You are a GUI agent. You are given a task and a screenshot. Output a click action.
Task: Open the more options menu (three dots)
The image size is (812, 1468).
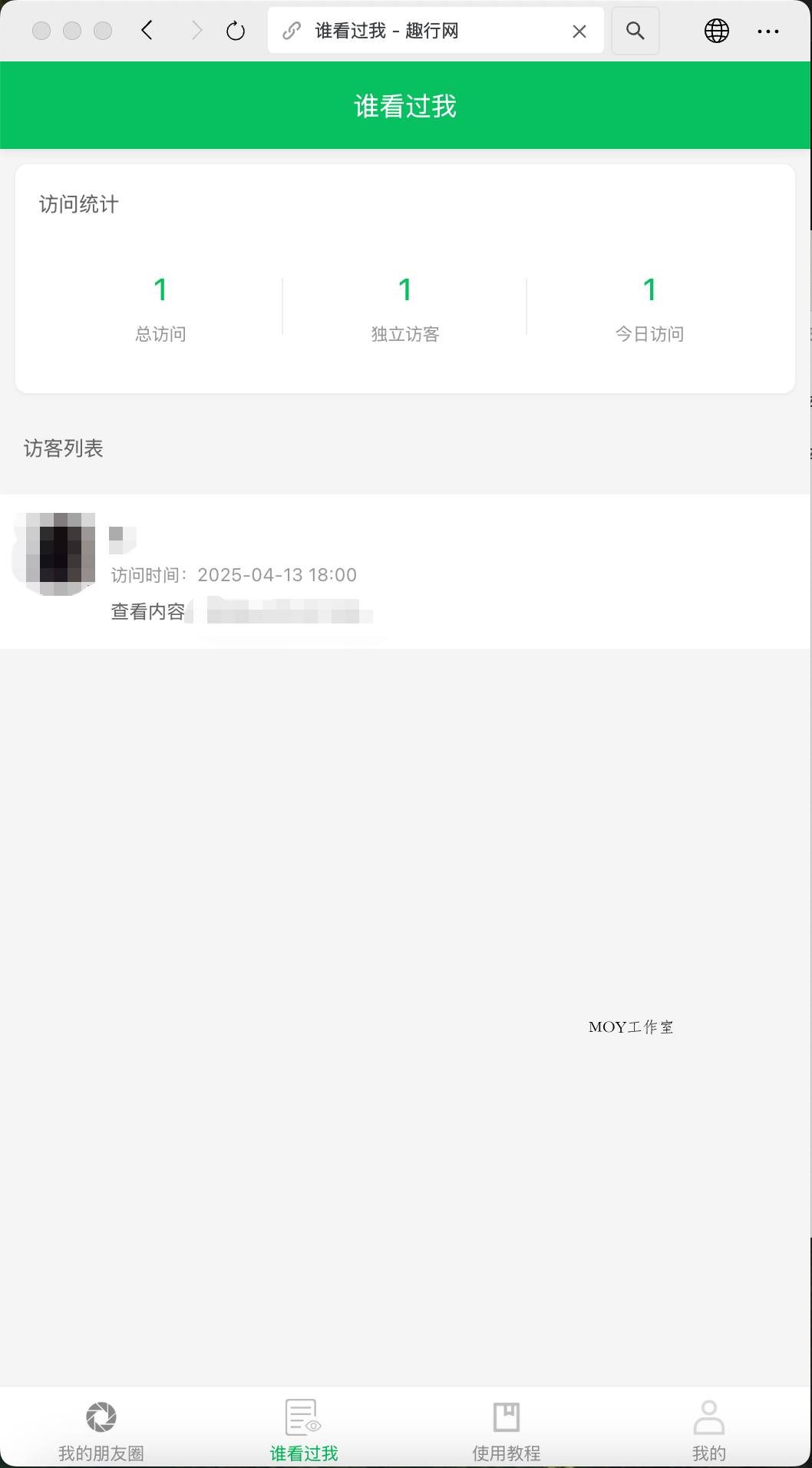768,31
